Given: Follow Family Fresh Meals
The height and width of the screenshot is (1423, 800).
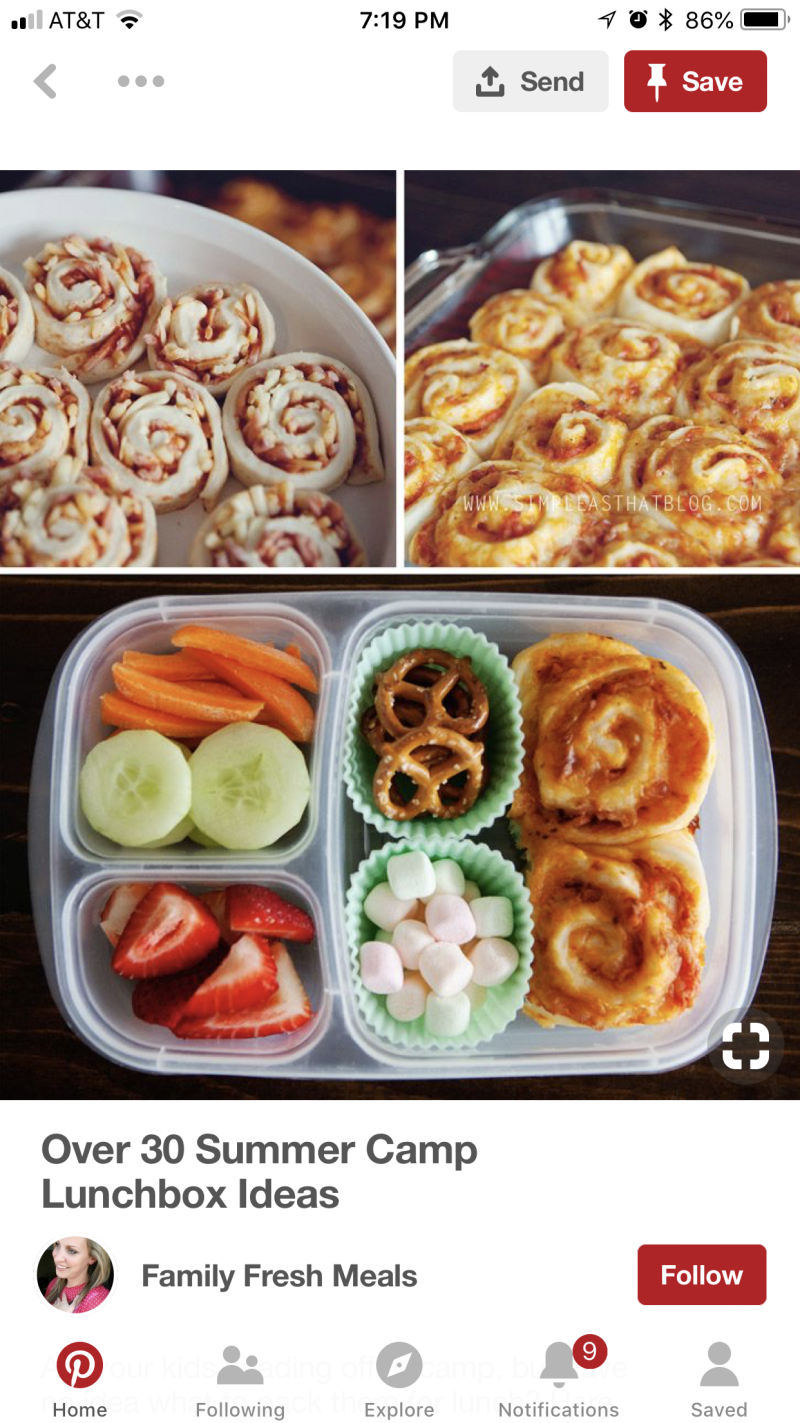Looking at the screenshot, I should click(701, 1275).
